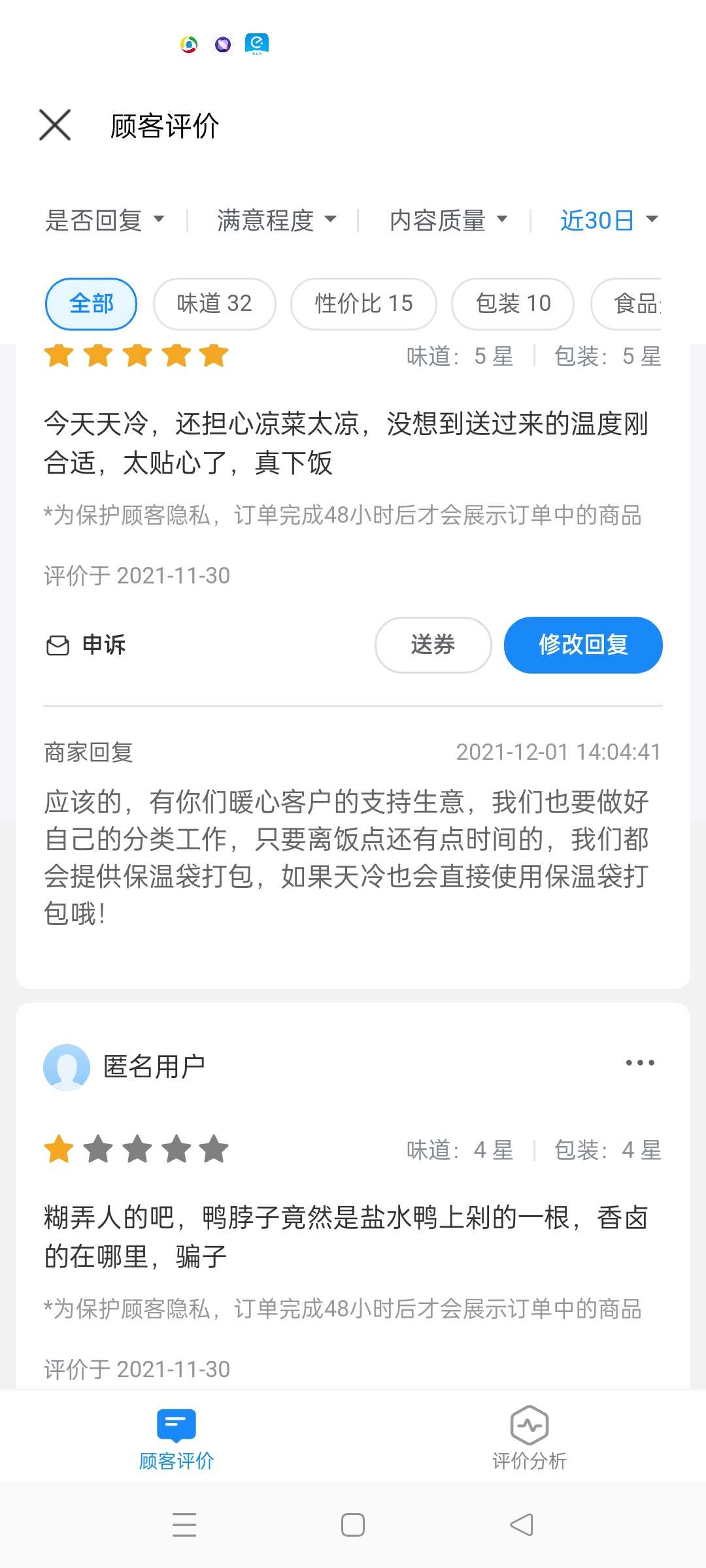Filter reviews by 性价比 15

pyautogui.click(x=363, y=304)
